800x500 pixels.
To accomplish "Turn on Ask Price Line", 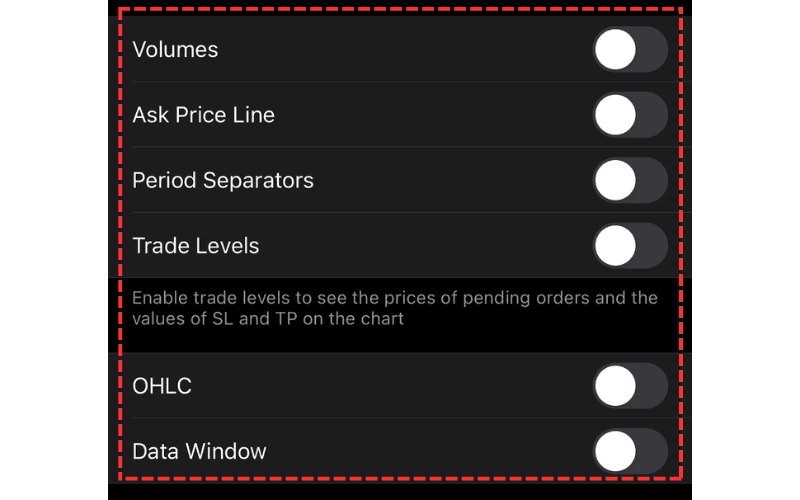I will [x=630, y=115].
